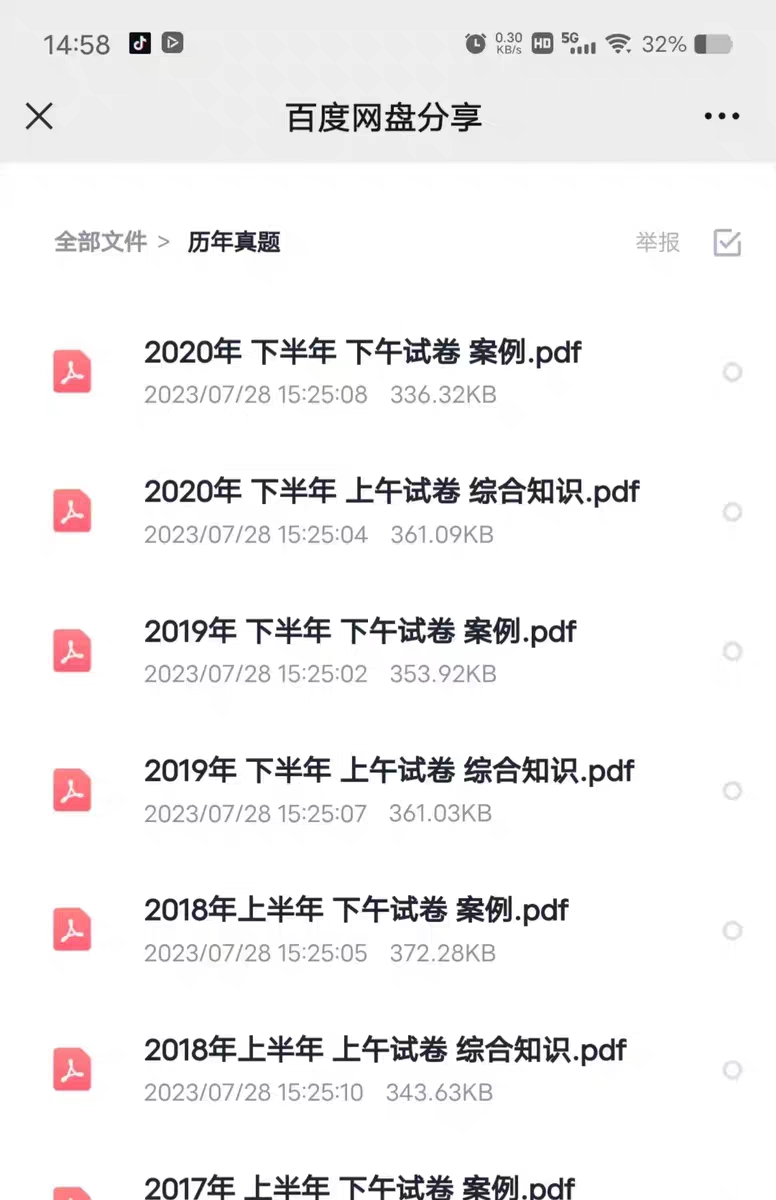Open 2020年 下半年 上午试卷 综合知识.pdf
Screen dimensions: 776x1200
[x=391, y=492]
